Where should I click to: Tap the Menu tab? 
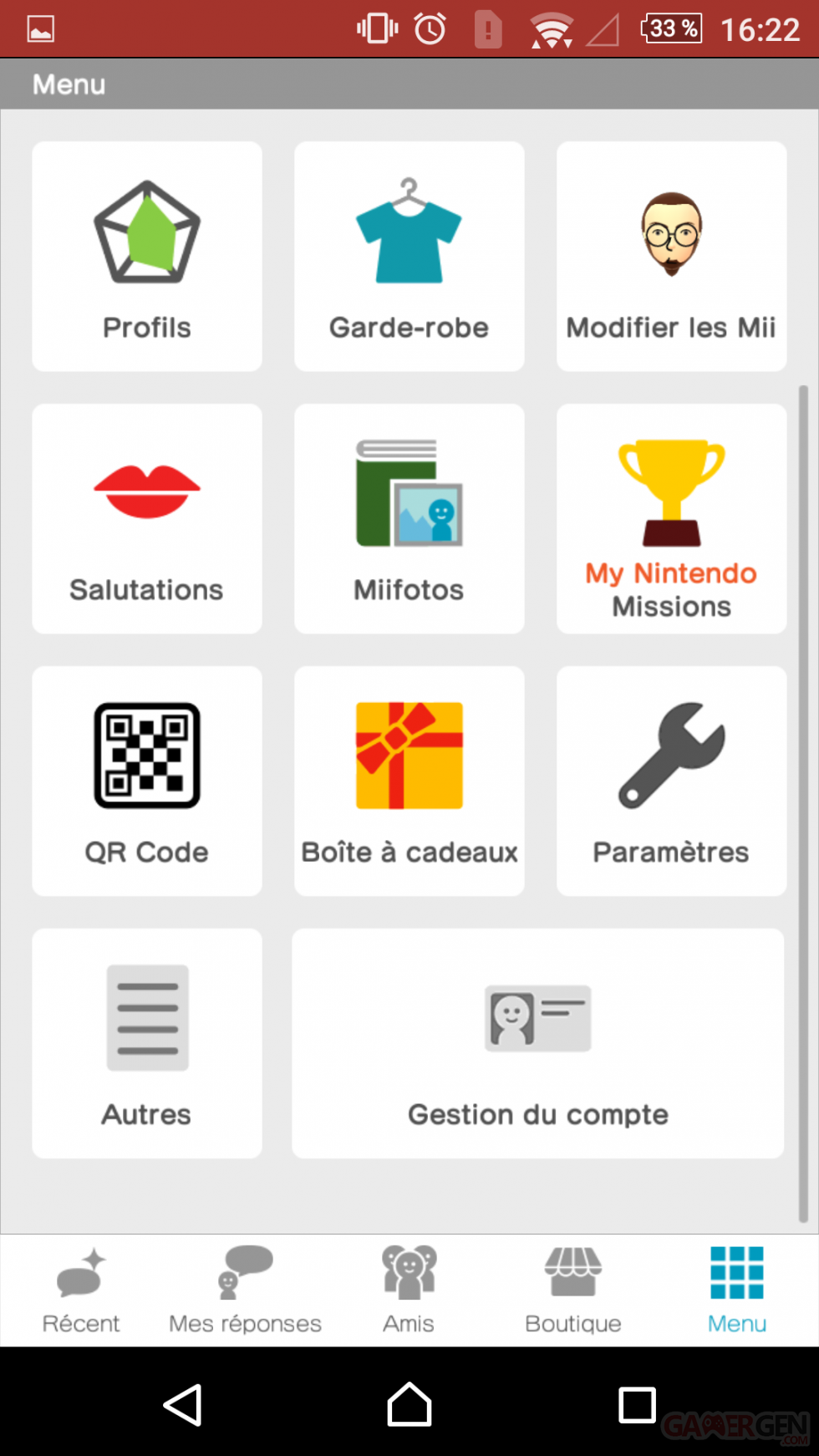tap(736, 1291)
